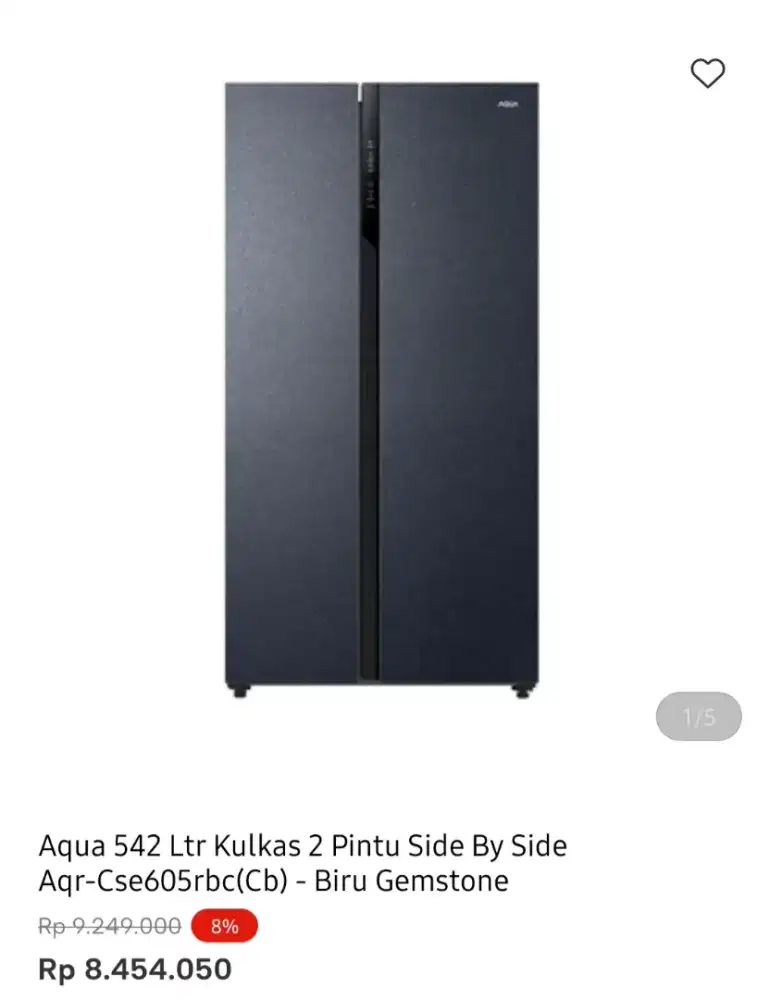Select the discounted price Rp 8.454.050

pyautogui.click(x=134, y=969)
